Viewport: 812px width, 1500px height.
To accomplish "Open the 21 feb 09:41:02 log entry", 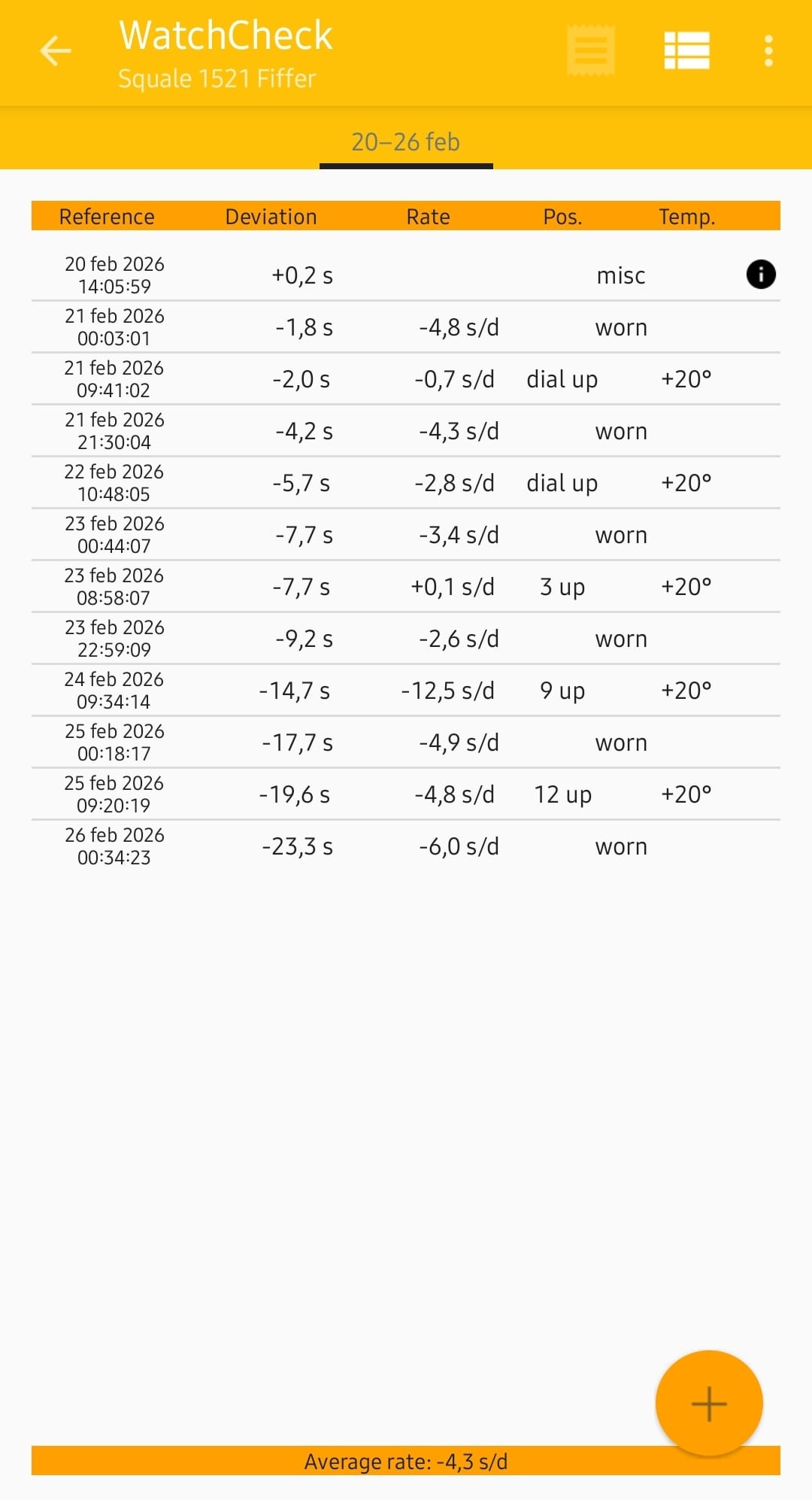I will [x=406, y=379].
